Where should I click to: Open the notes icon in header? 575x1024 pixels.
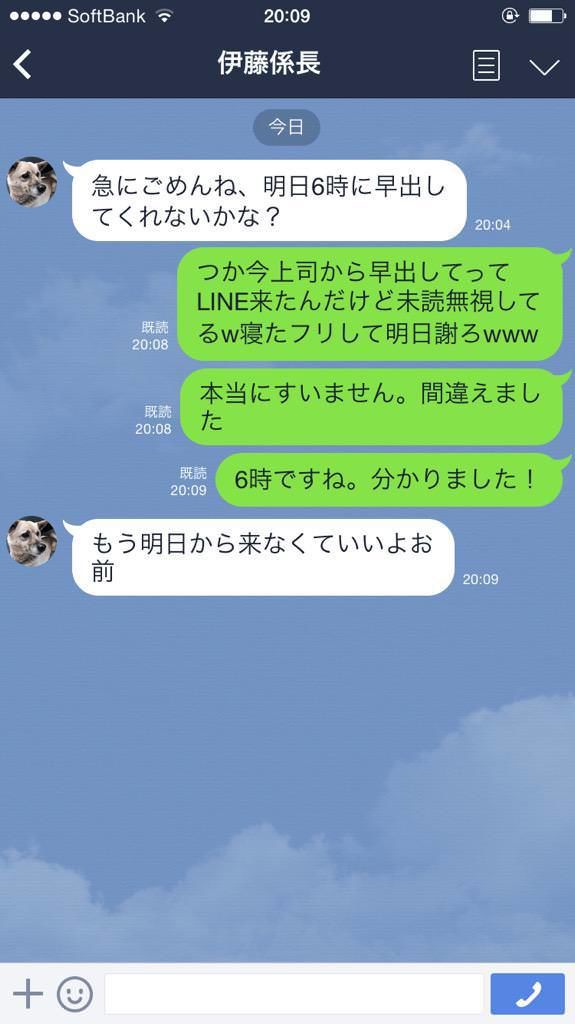tap(485, 65)
